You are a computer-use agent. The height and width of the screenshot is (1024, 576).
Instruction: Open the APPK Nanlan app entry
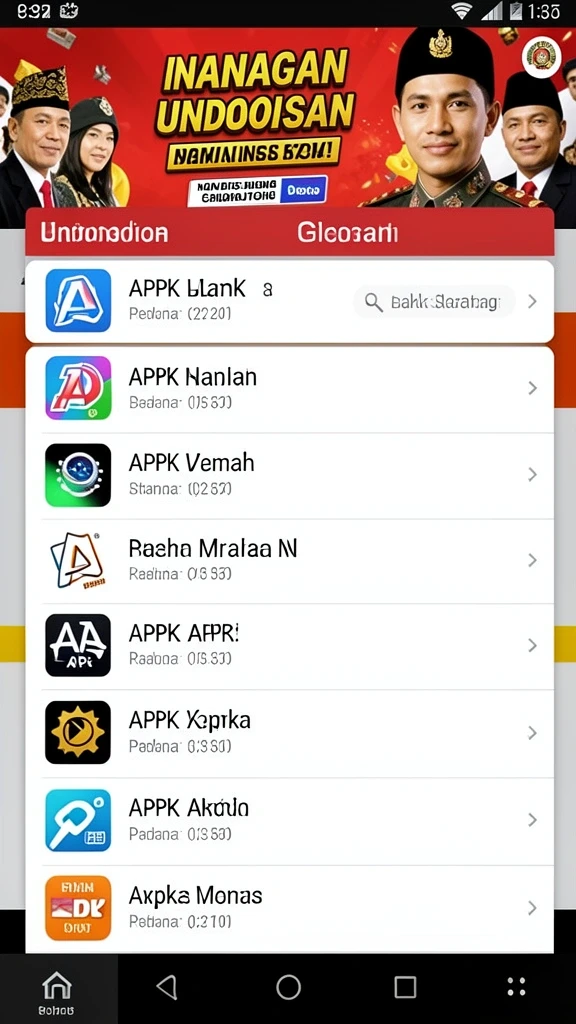pos(289,389)
